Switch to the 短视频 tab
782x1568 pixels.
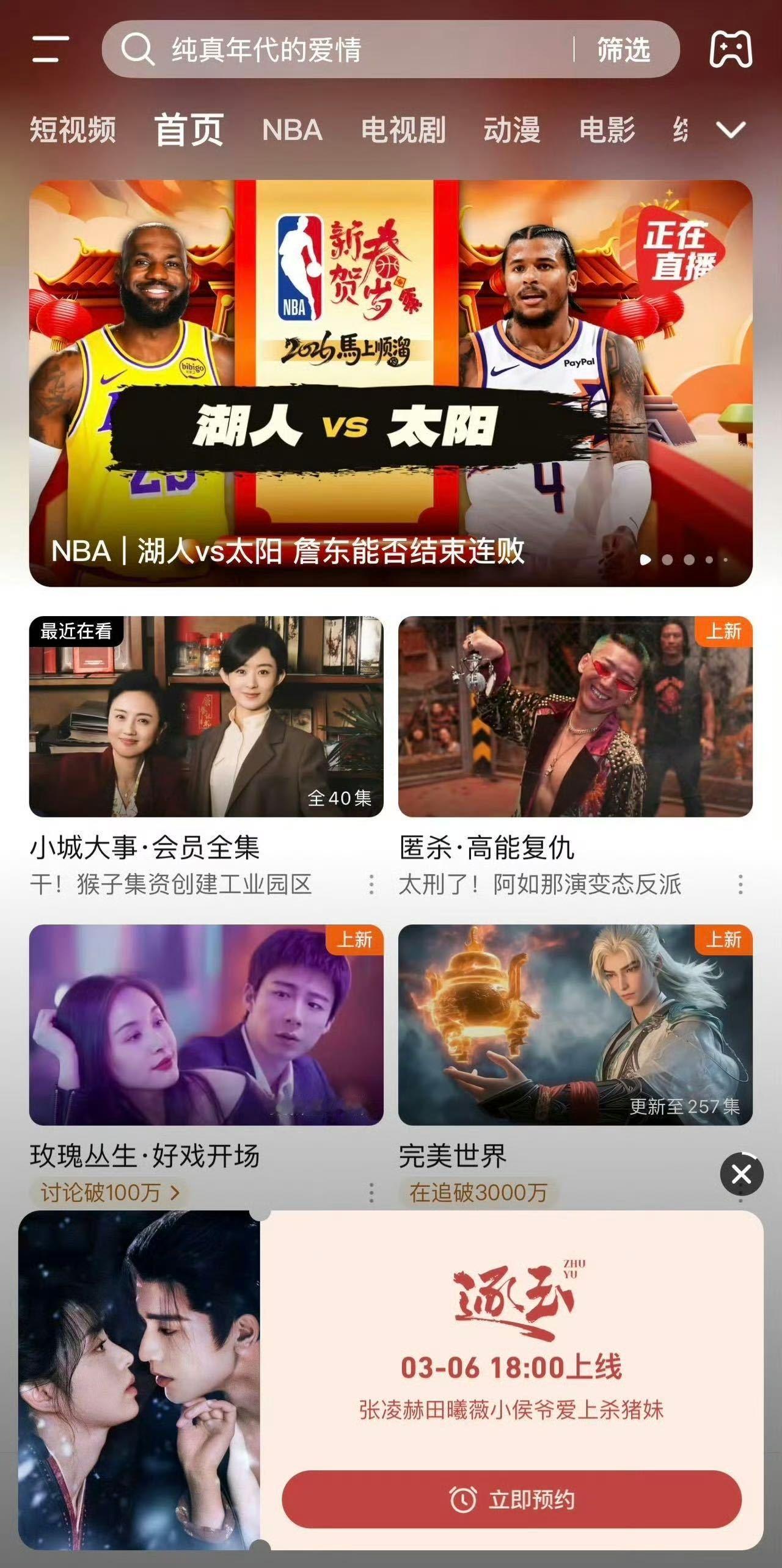click(x=73, y=130)
